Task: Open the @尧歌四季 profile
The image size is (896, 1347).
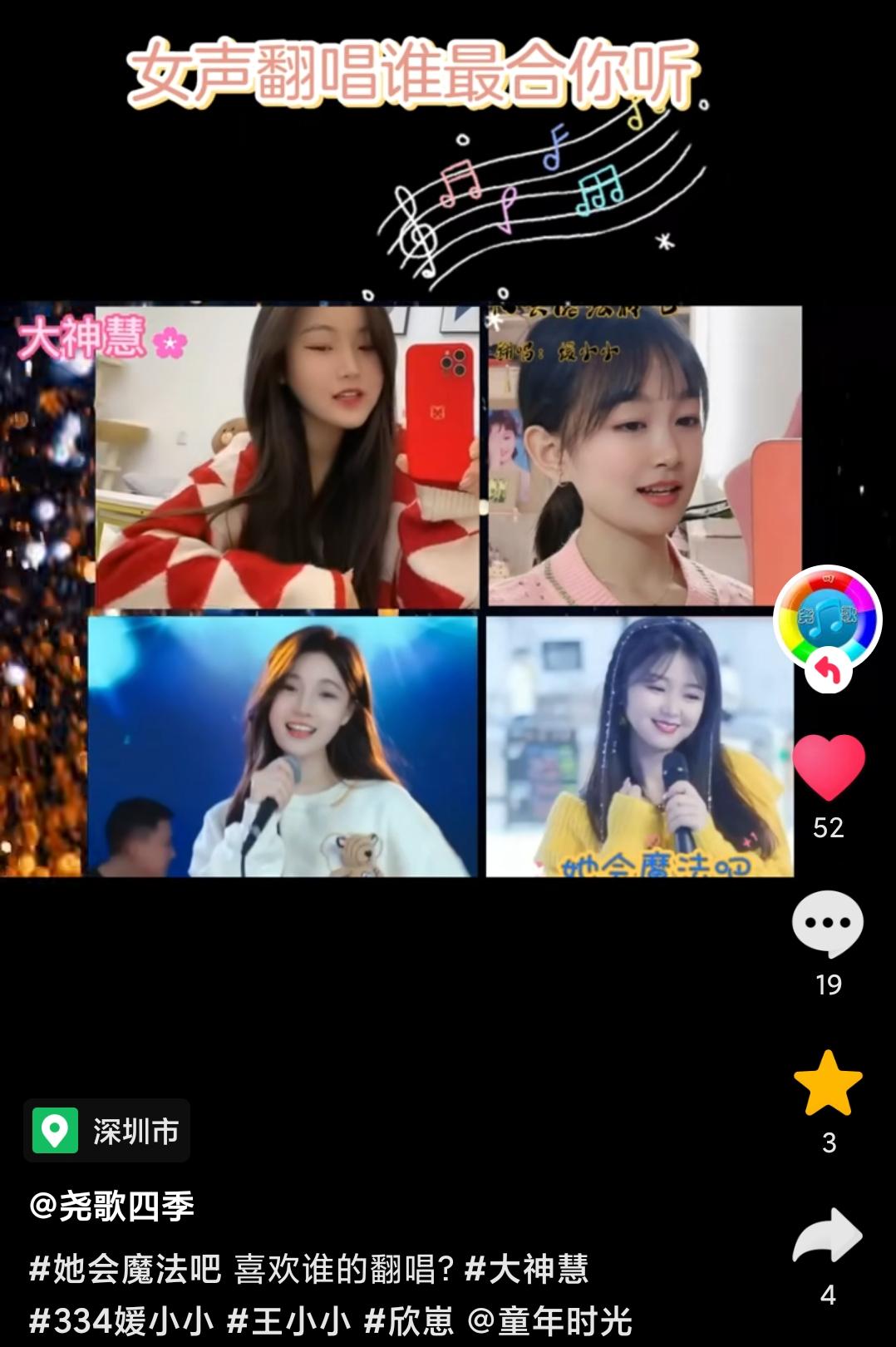Action: pyautogui.click(x=111, y=1206)
